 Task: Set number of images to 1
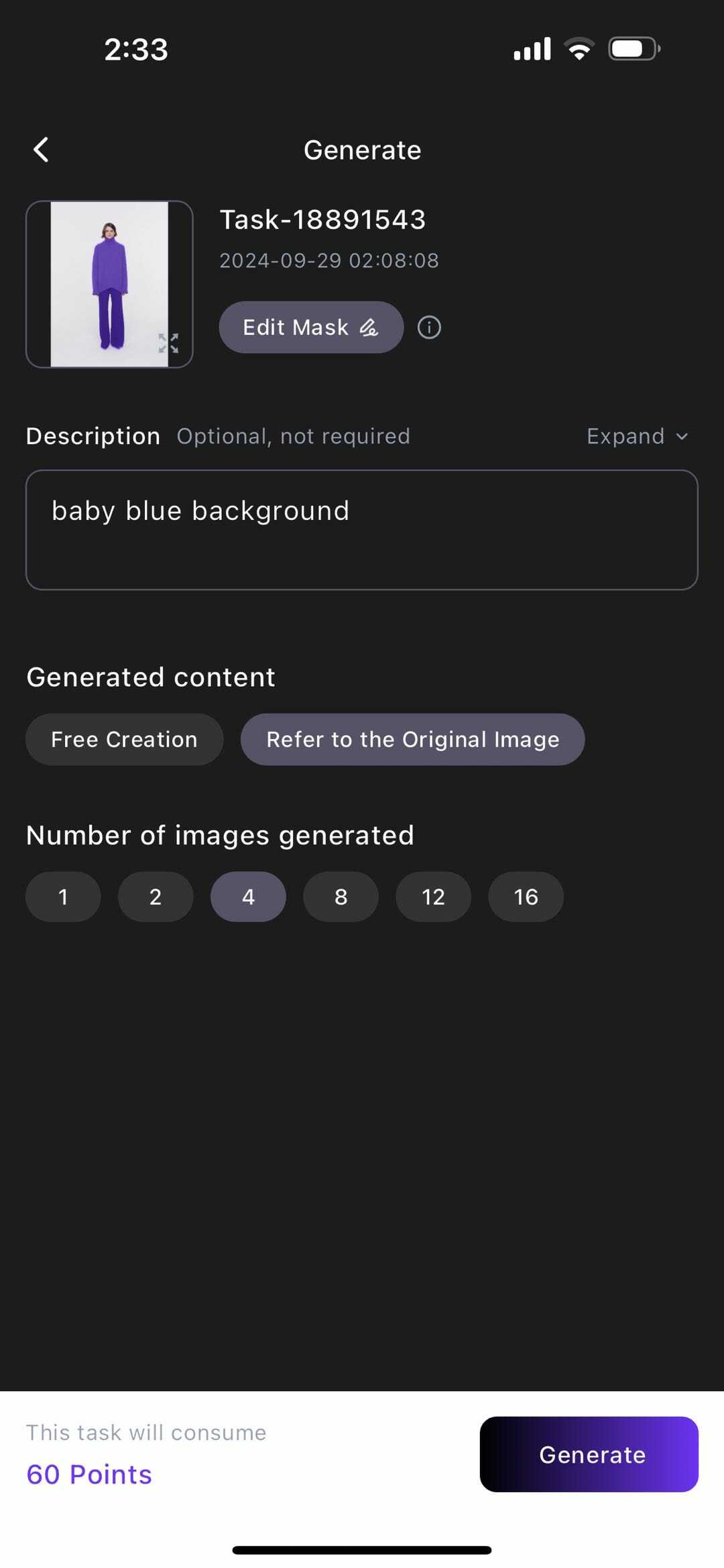pyautogui.click(x=63, y=897)
